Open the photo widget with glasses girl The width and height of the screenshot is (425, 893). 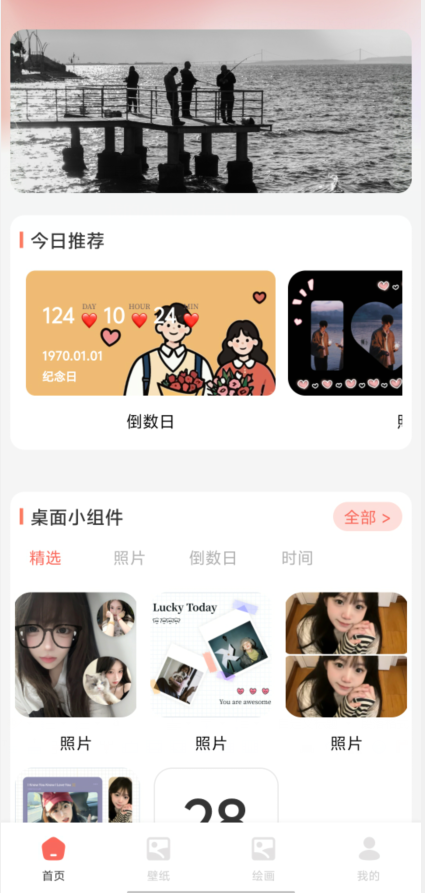tap(76, 655)
